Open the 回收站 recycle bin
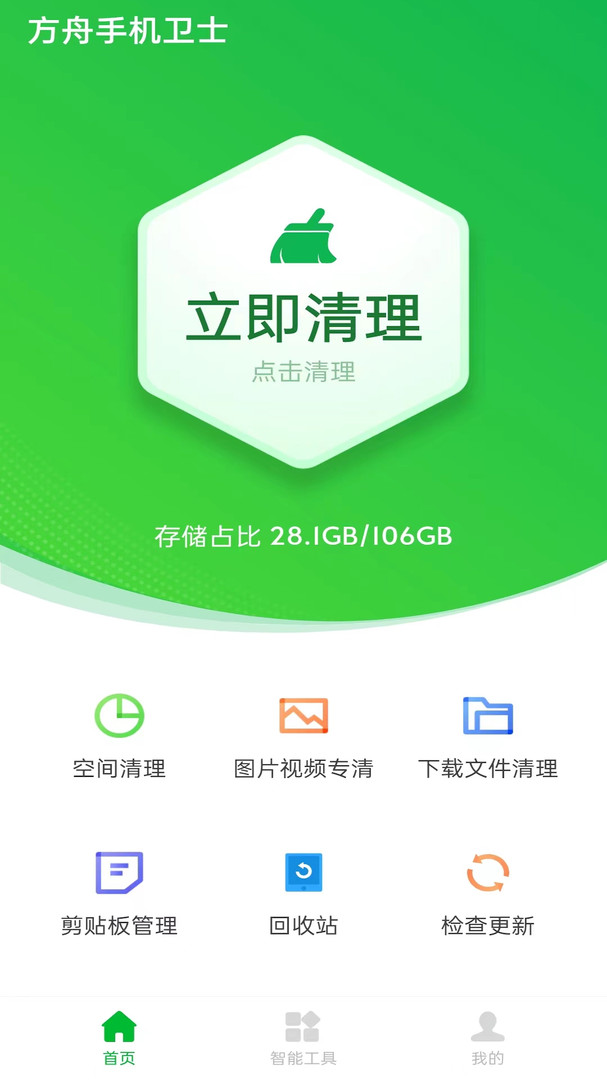The image size is (607, 1080). (x=303, y=892)
